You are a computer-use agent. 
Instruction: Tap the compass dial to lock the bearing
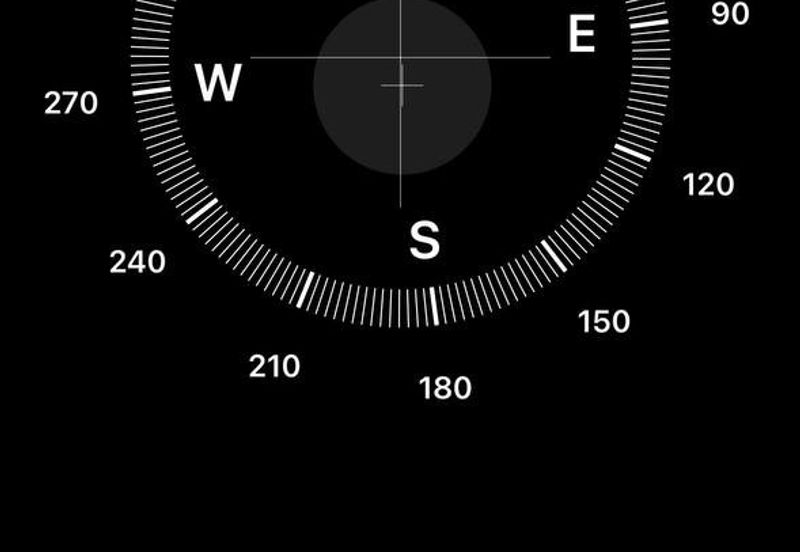tap(401, 86)
